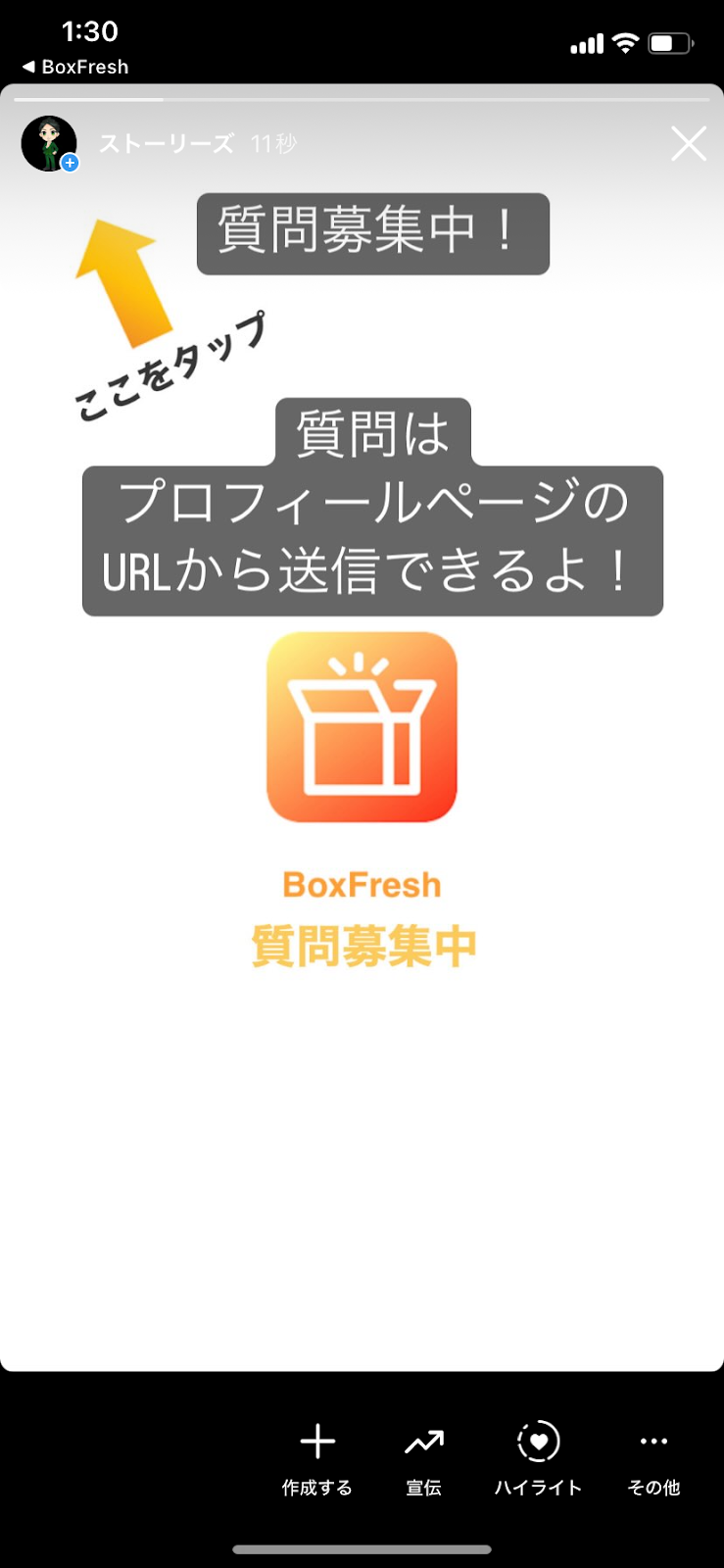Open the その他 more options menu
Viewport: 724px width, 1568px height.
653,1457
